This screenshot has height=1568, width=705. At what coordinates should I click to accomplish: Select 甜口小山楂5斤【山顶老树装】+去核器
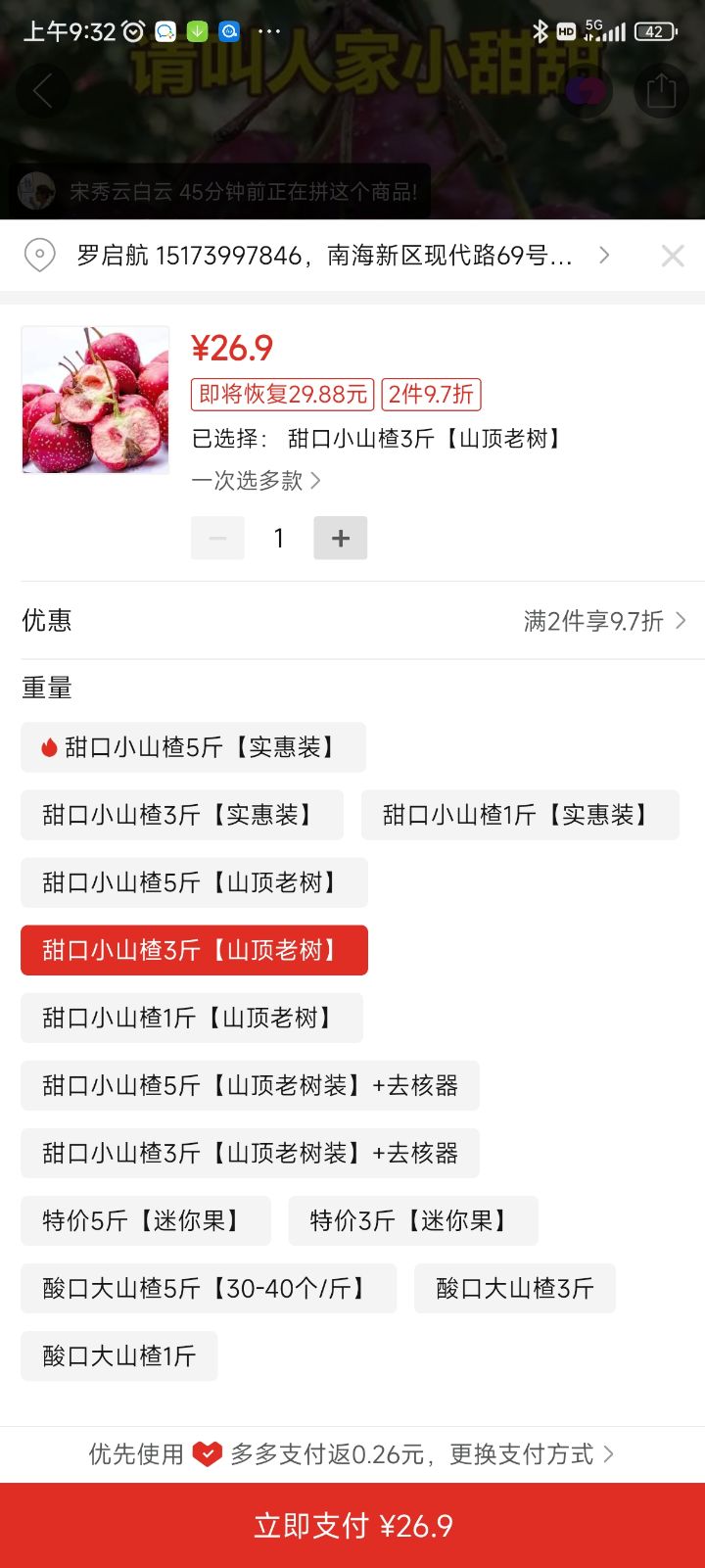coord(250,1085)
